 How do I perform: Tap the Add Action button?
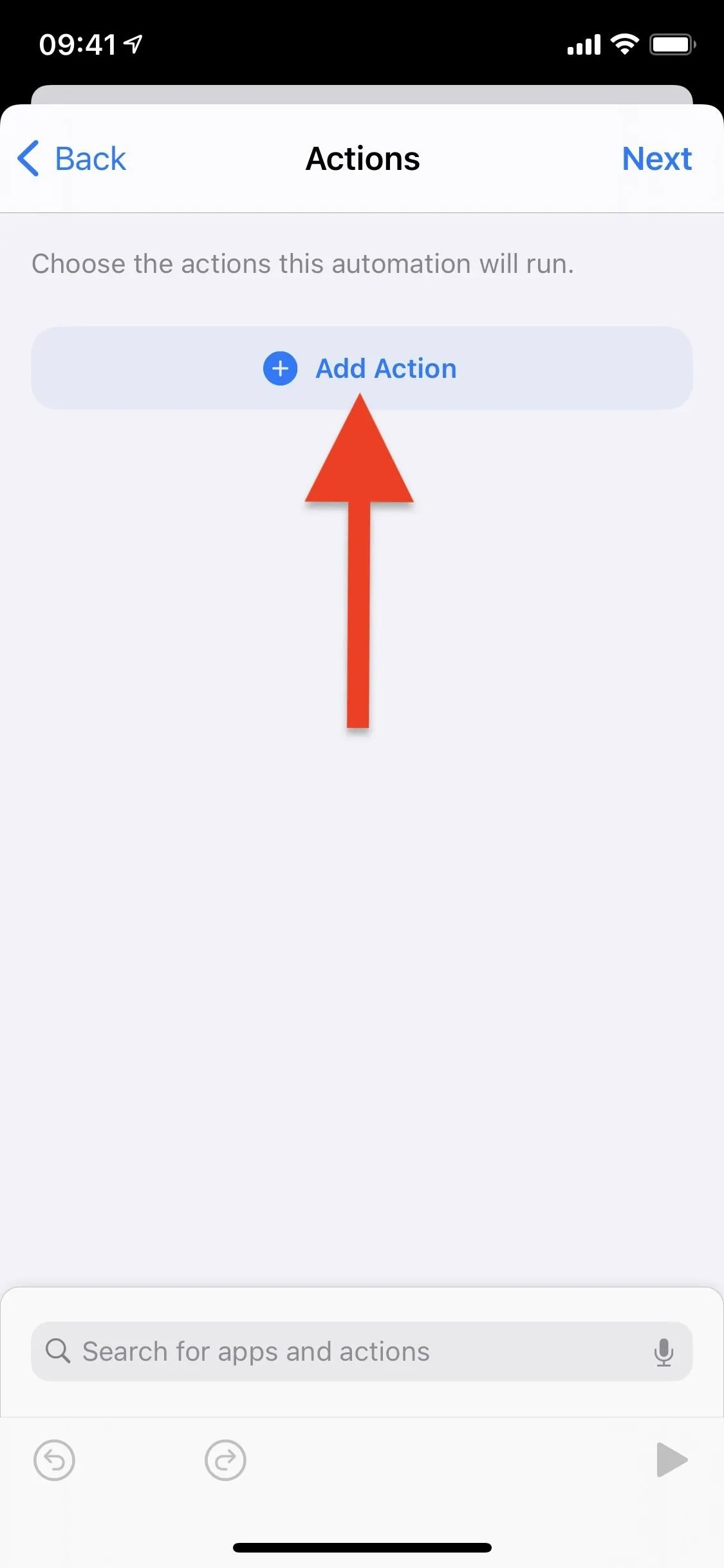(x=362, y=368)
